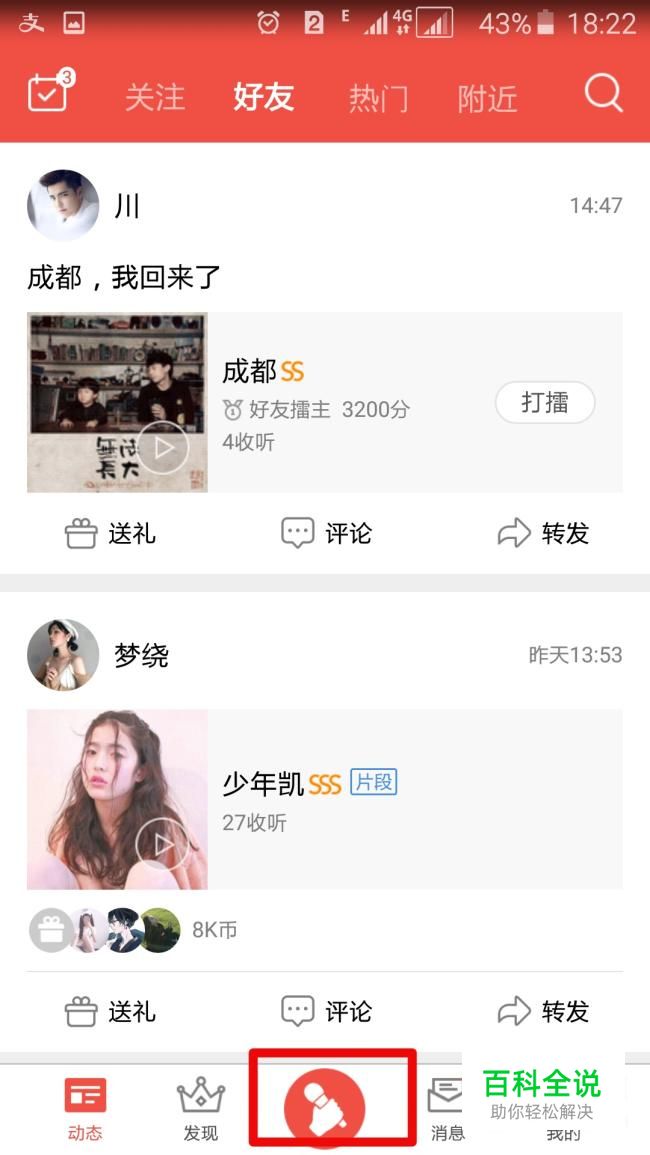Forward 梦绕's post
The width and height of the screenshot is (650, 1155).
click(x=543, y=1011)
